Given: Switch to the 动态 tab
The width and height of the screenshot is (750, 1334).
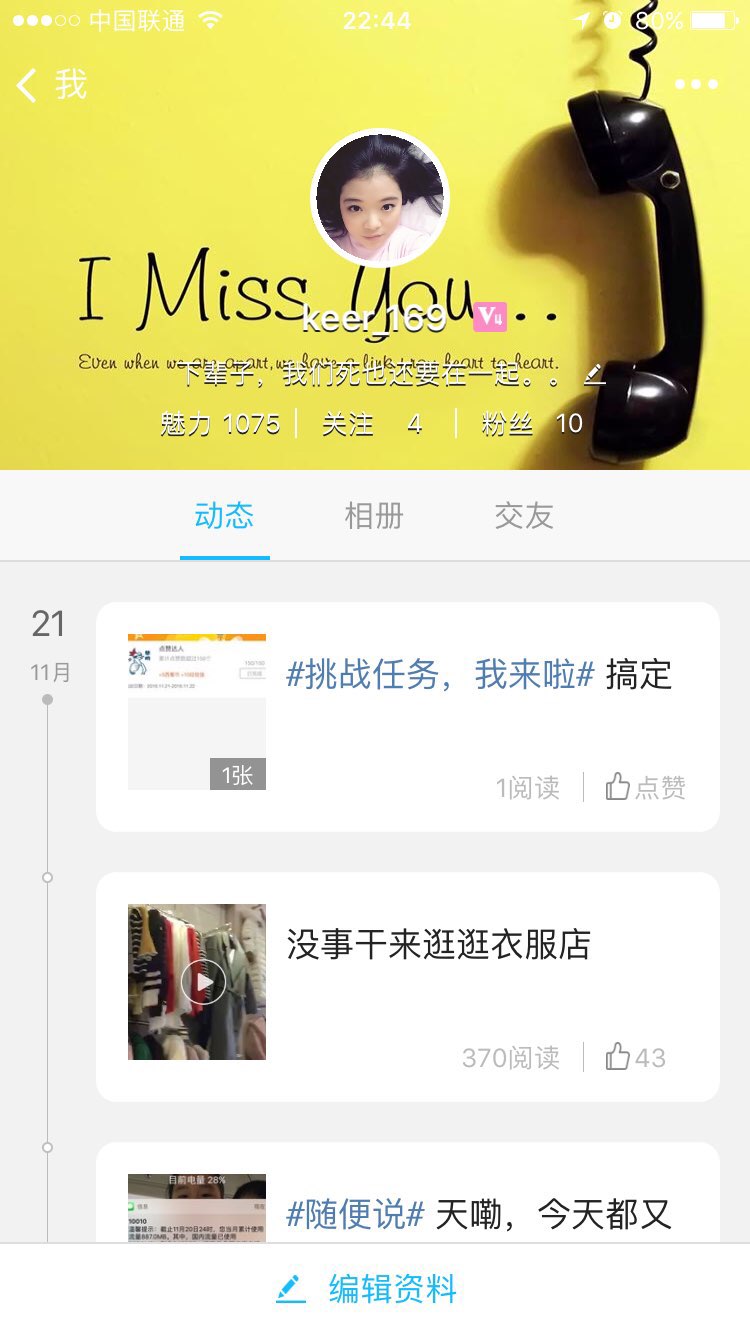Looking at the screenshot, I should tap(224, 516).
